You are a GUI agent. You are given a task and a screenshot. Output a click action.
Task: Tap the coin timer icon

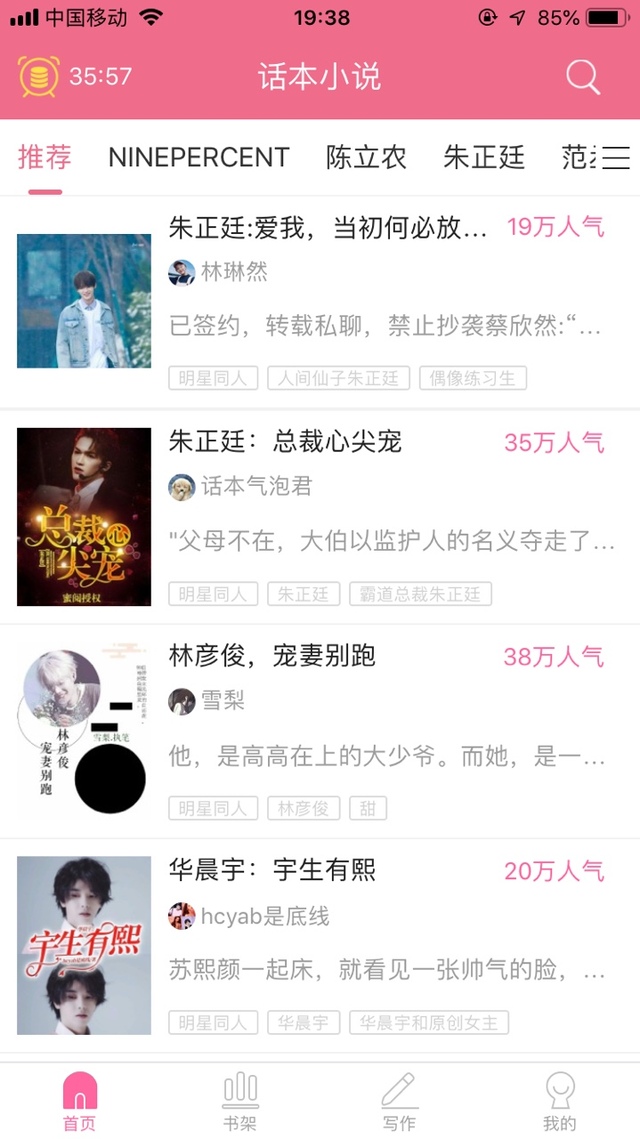pyautogui.click(x=39, y=76)
